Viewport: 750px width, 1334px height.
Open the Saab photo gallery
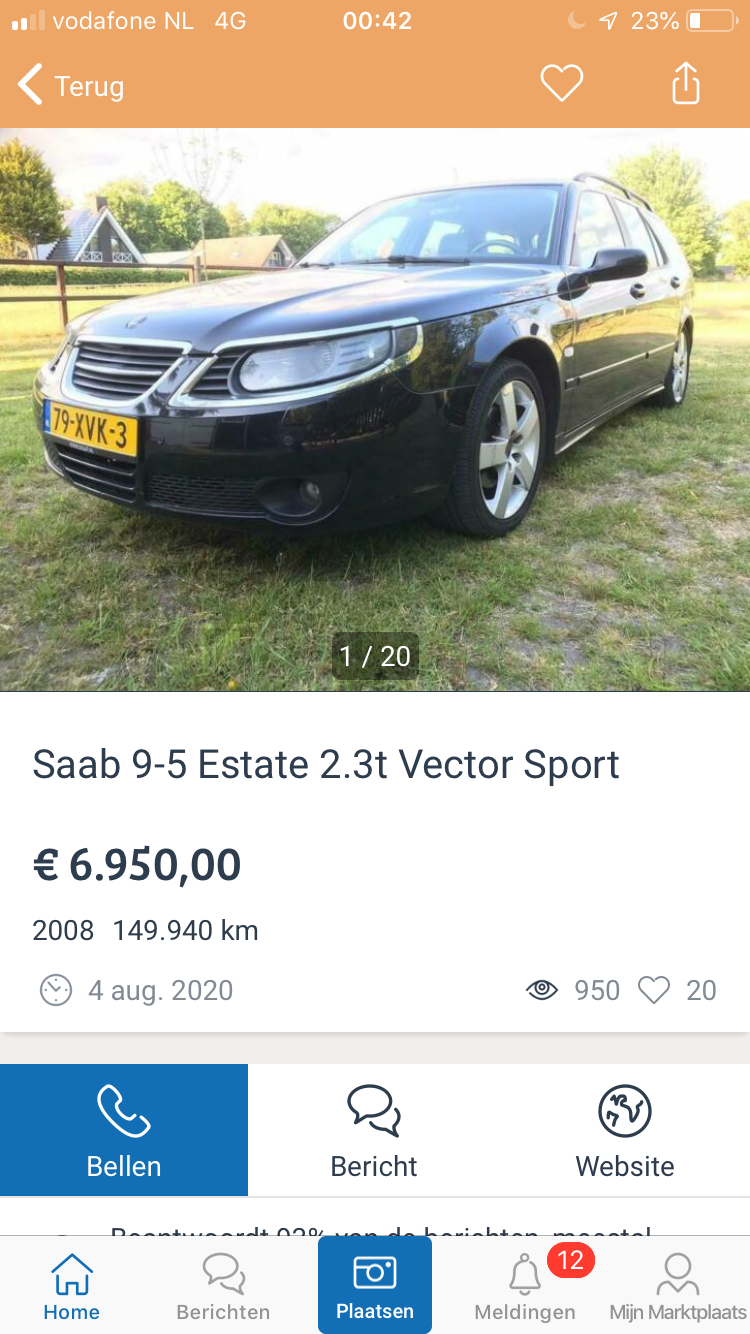pos(375,410)
